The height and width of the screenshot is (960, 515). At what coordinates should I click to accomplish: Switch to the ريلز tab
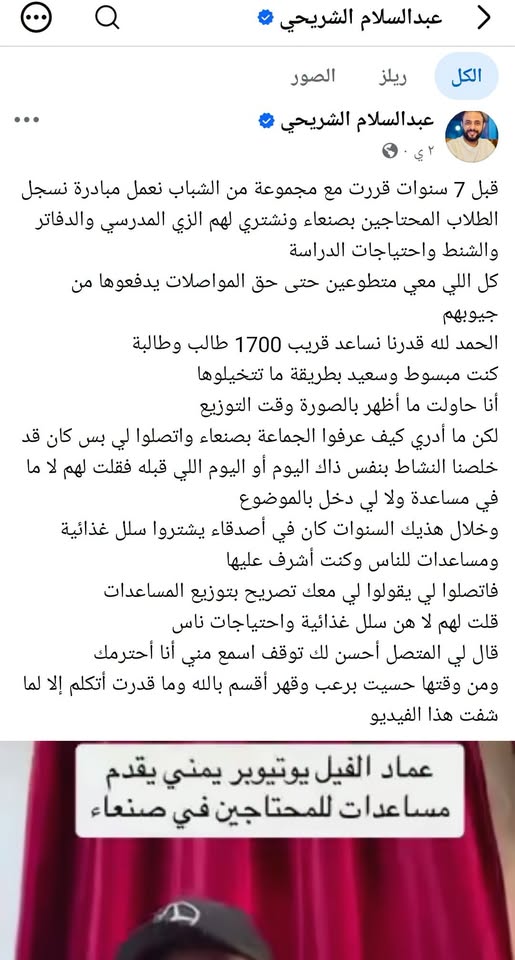[x=392, y=77]
